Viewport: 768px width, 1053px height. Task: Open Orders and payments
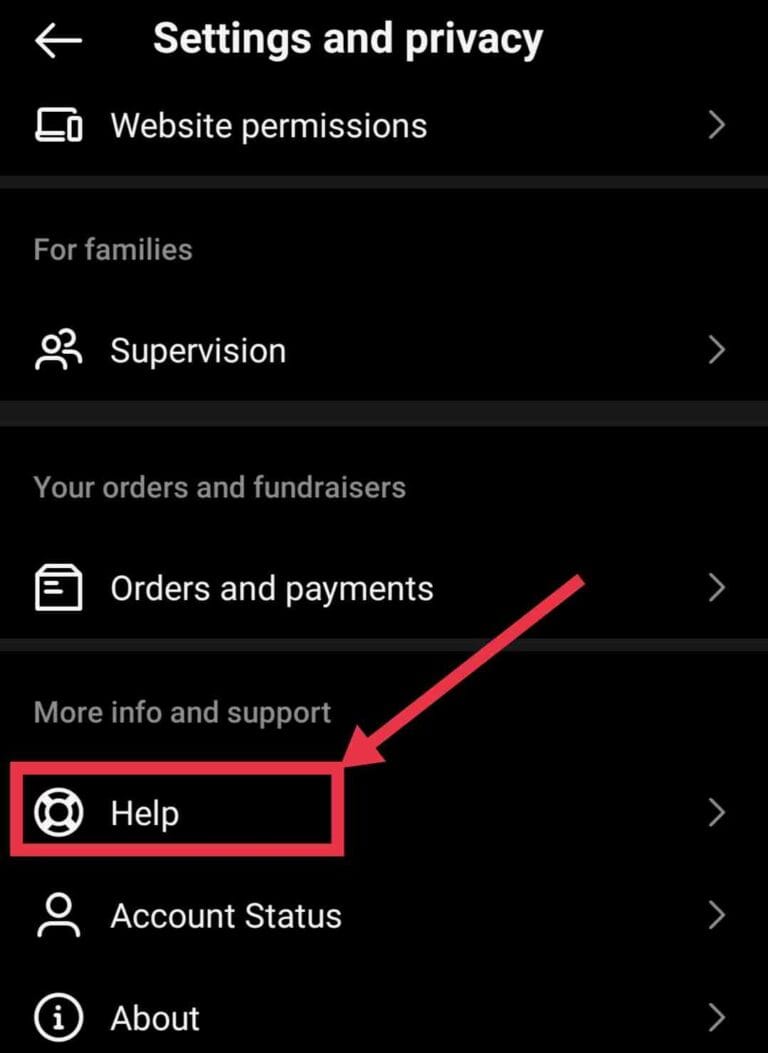[x=271, y=588]
